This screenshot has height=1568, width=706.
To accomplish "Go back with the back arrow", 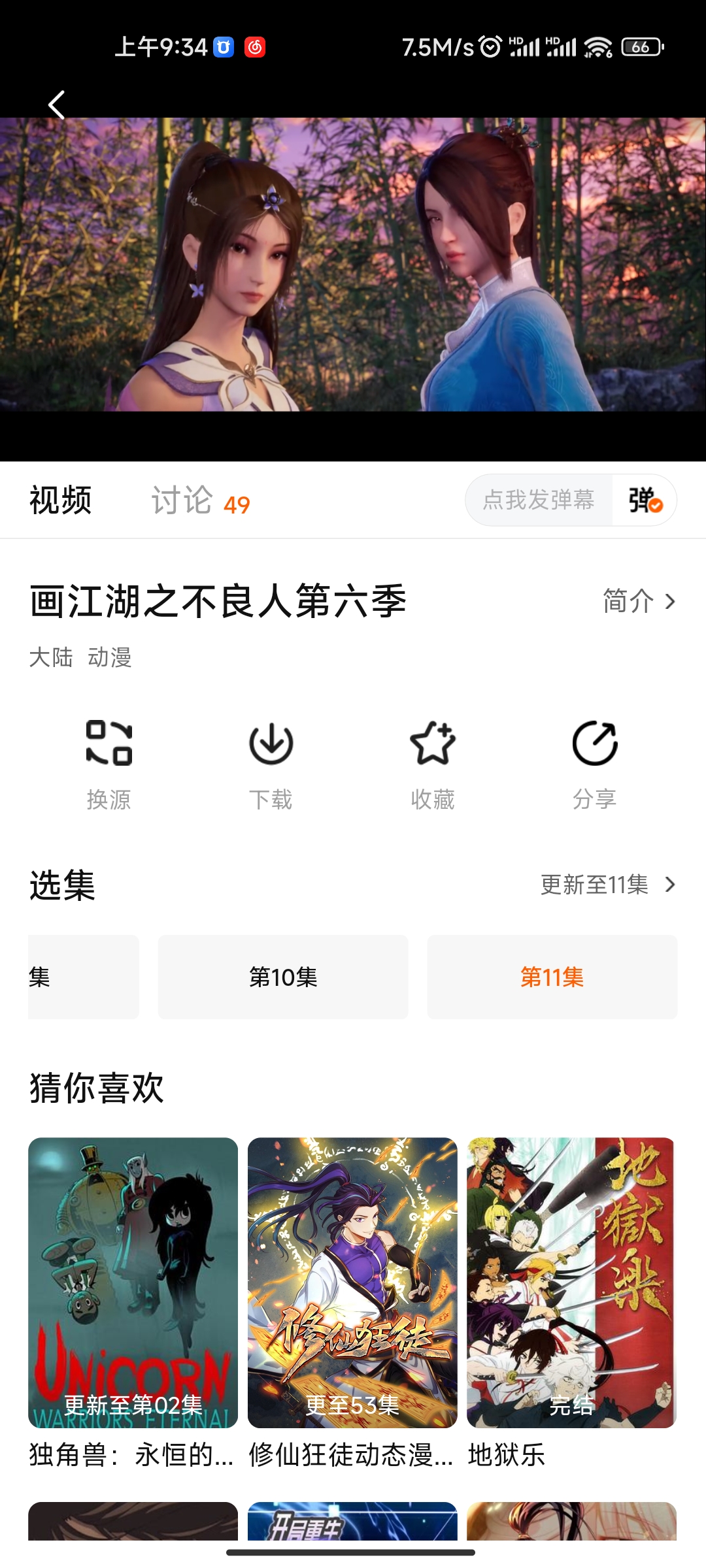I will 57,105.
